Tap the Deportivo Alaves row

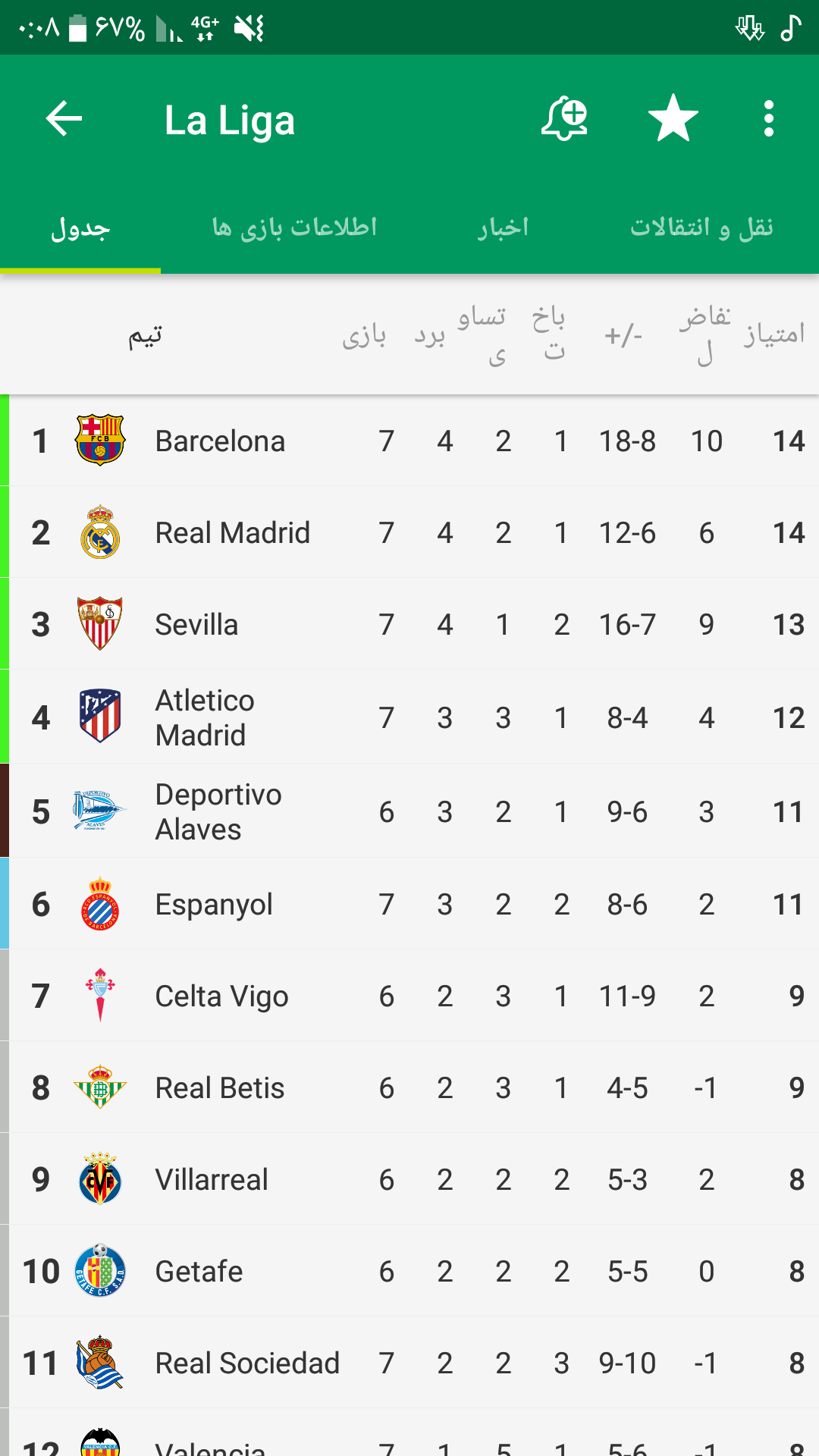coord(409,811)
